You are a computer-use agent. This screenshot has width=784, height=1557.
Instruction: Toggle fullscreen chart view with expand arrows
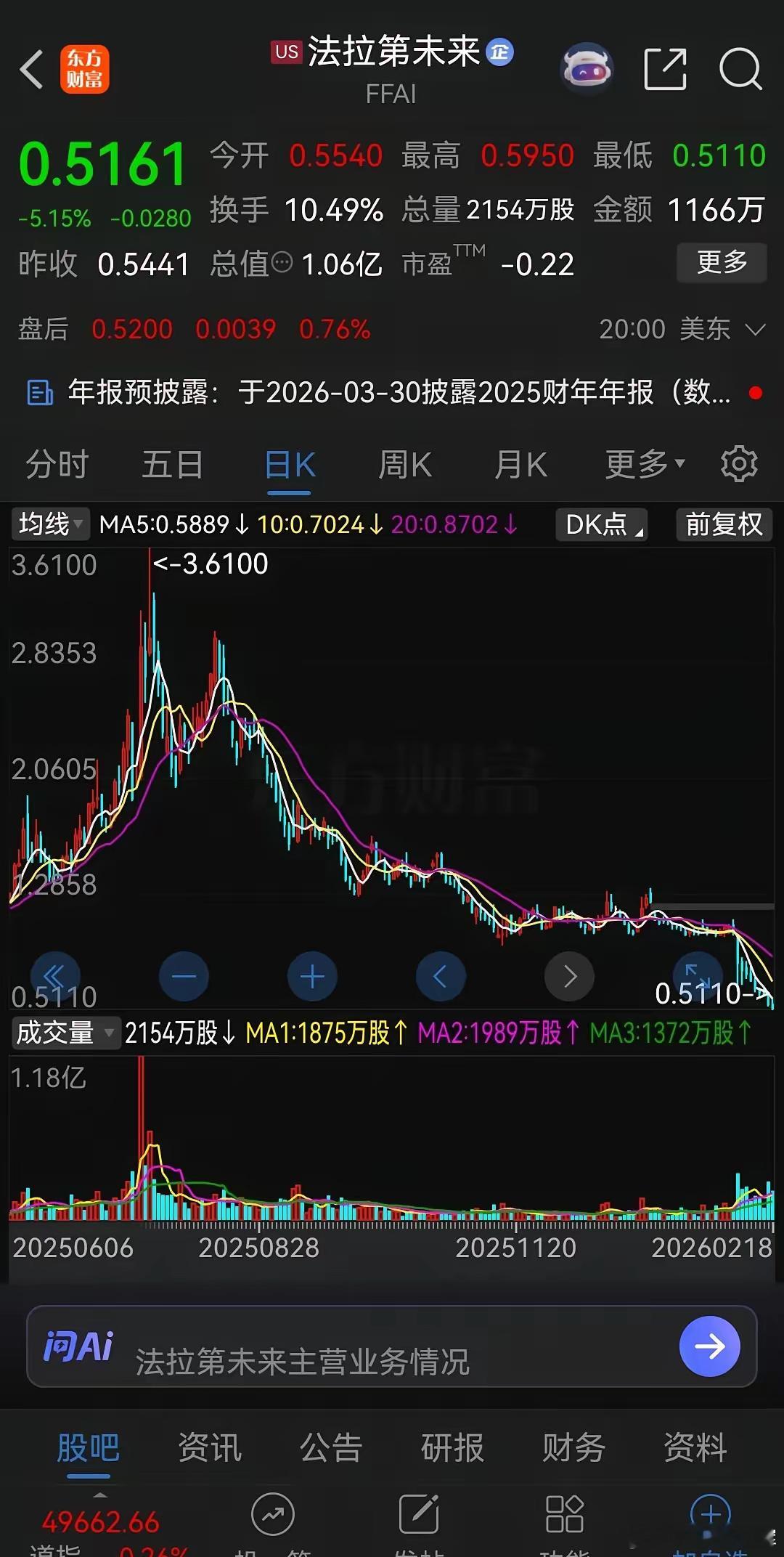pyautogui.click(x=696, y=976)
